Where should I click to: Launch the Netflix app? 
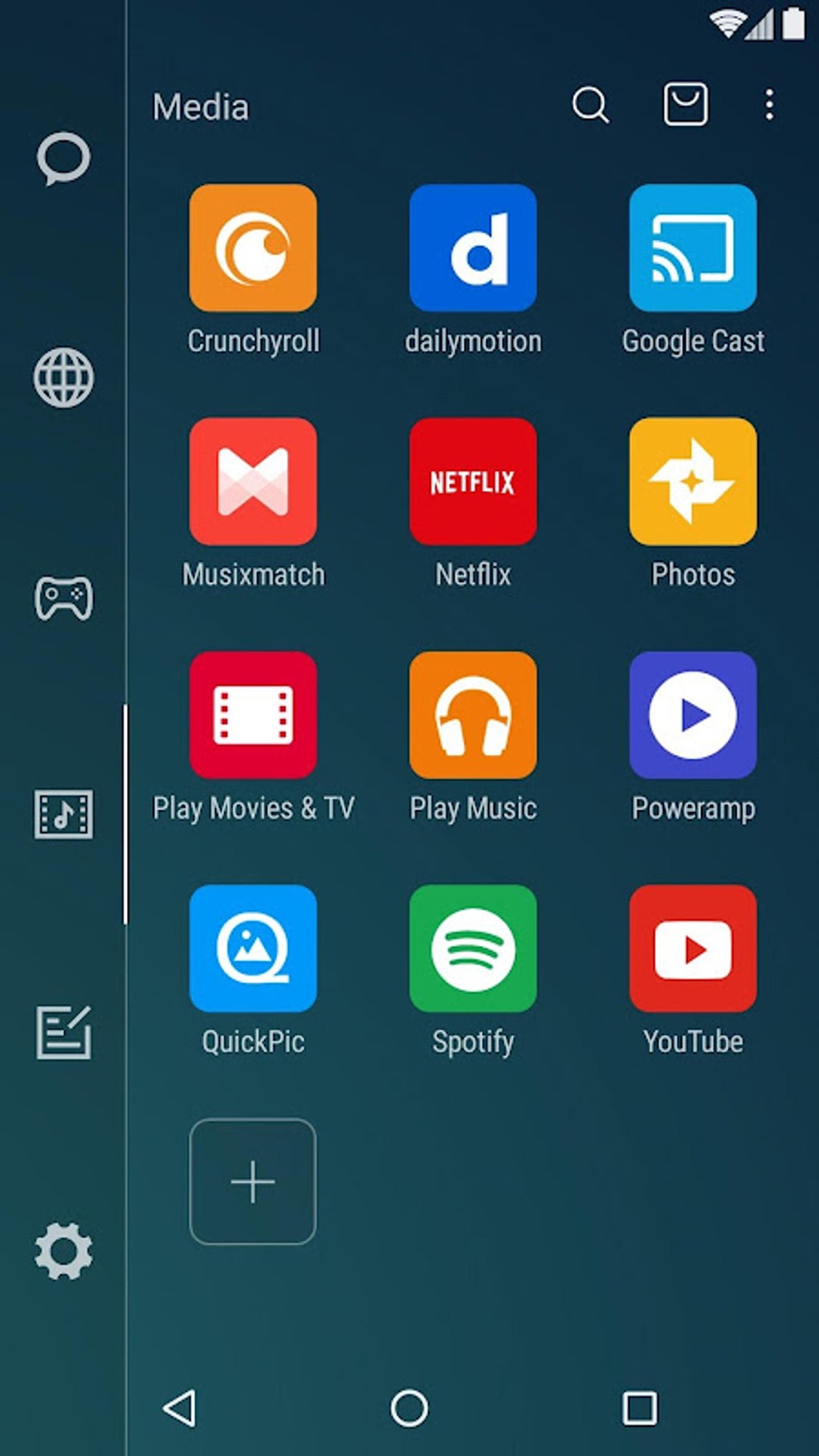coord(473,480)
